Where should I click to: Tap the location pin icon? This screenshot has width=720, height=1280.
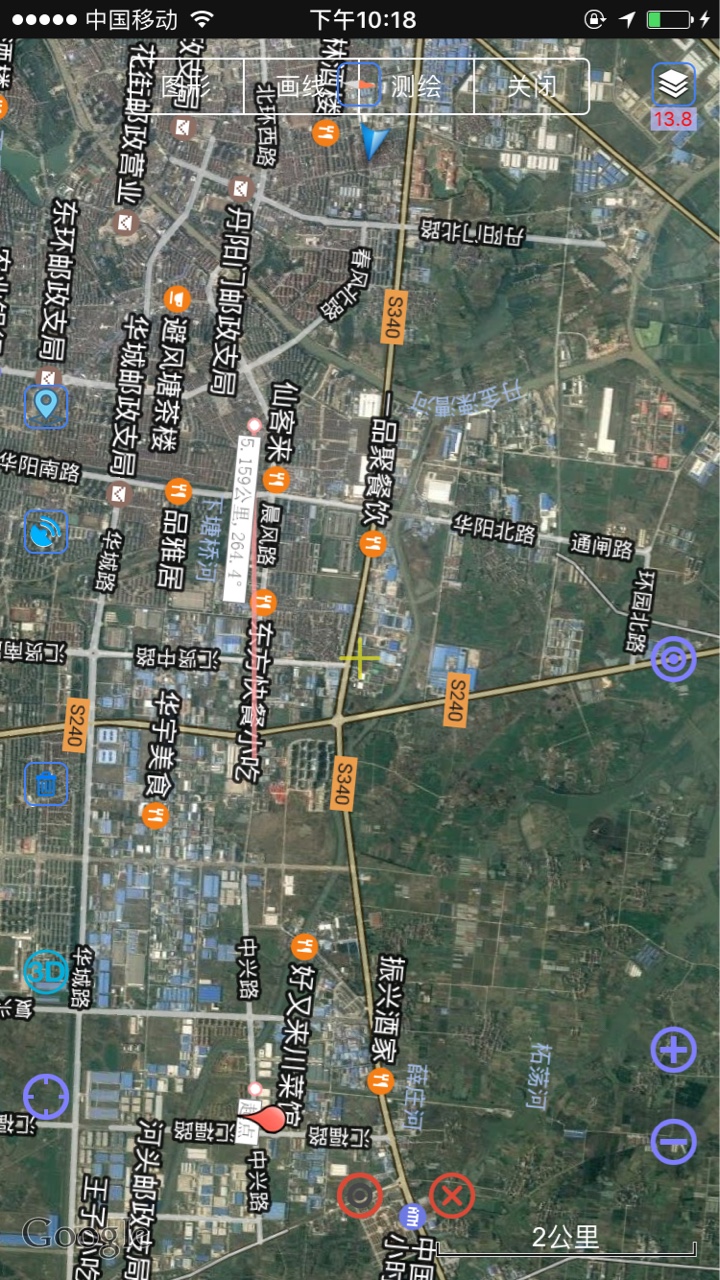click(46, 406)
